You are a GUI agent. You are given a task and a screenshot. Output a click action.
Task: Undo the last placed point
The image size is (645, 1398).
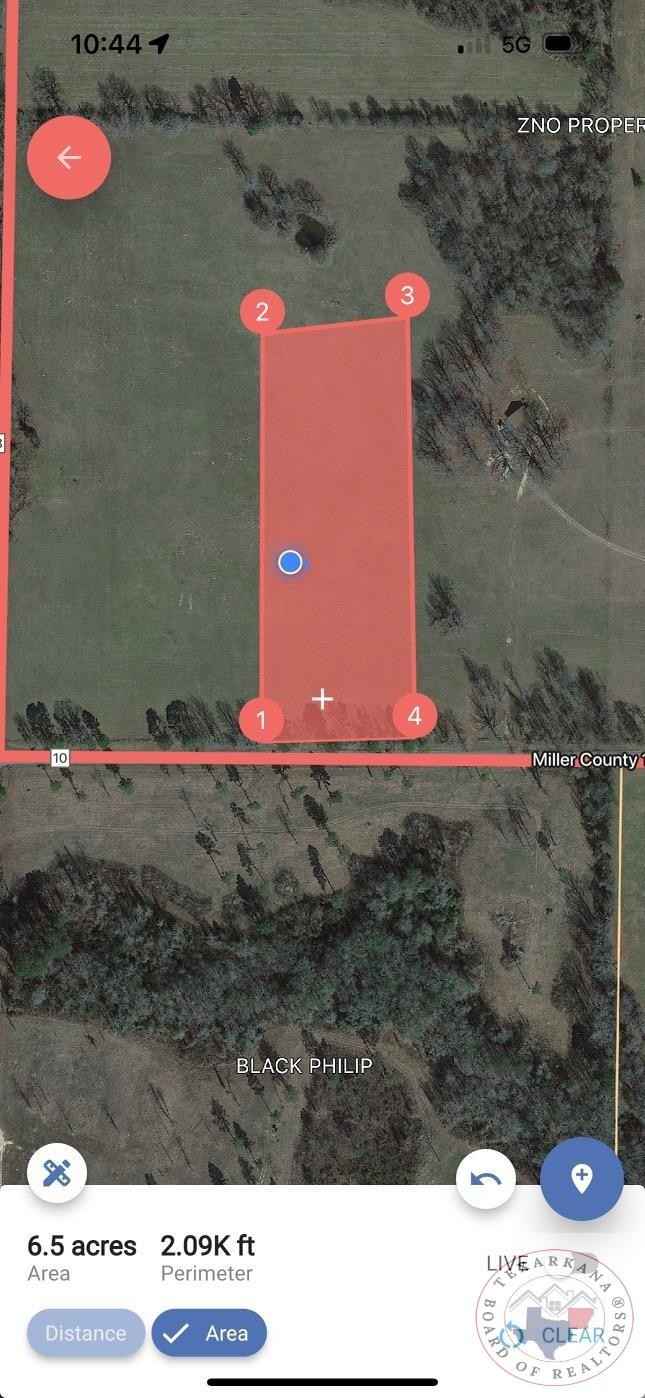pos(486,1179)
